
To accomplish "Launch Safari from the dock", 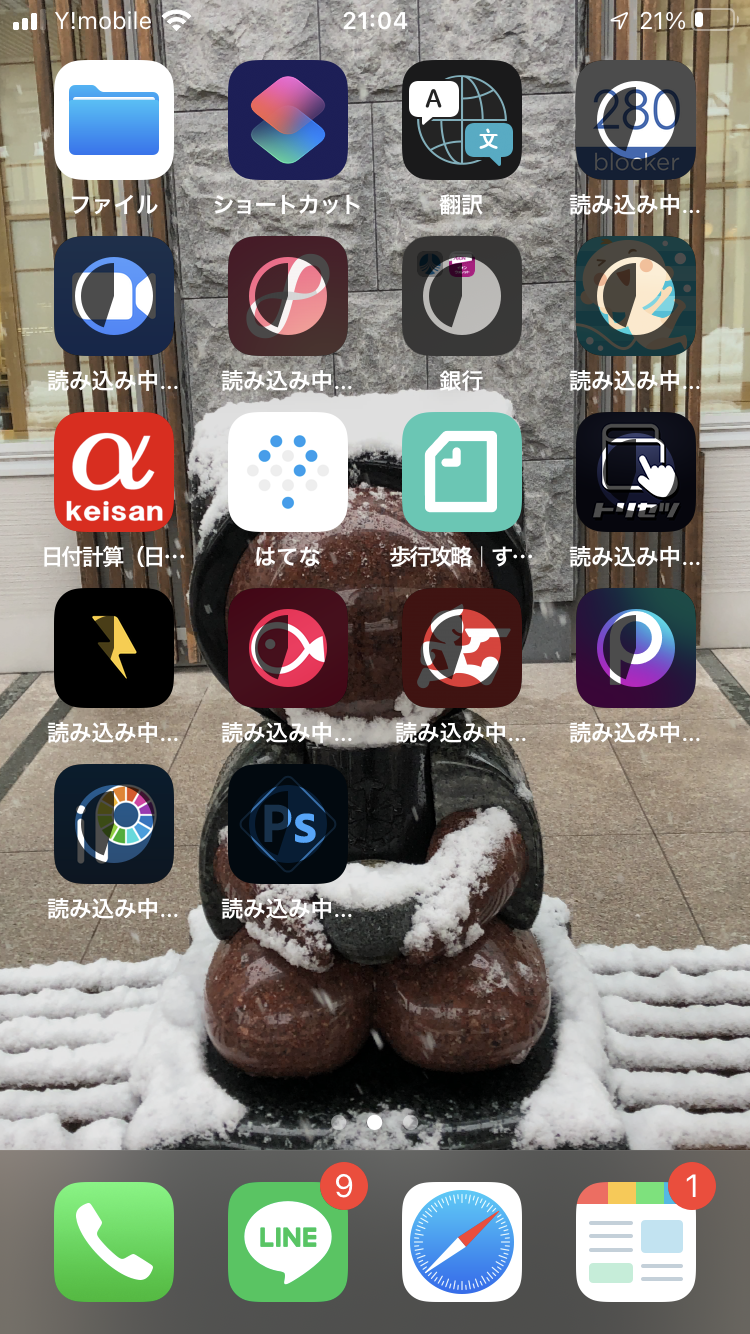I will (462, 1242).
